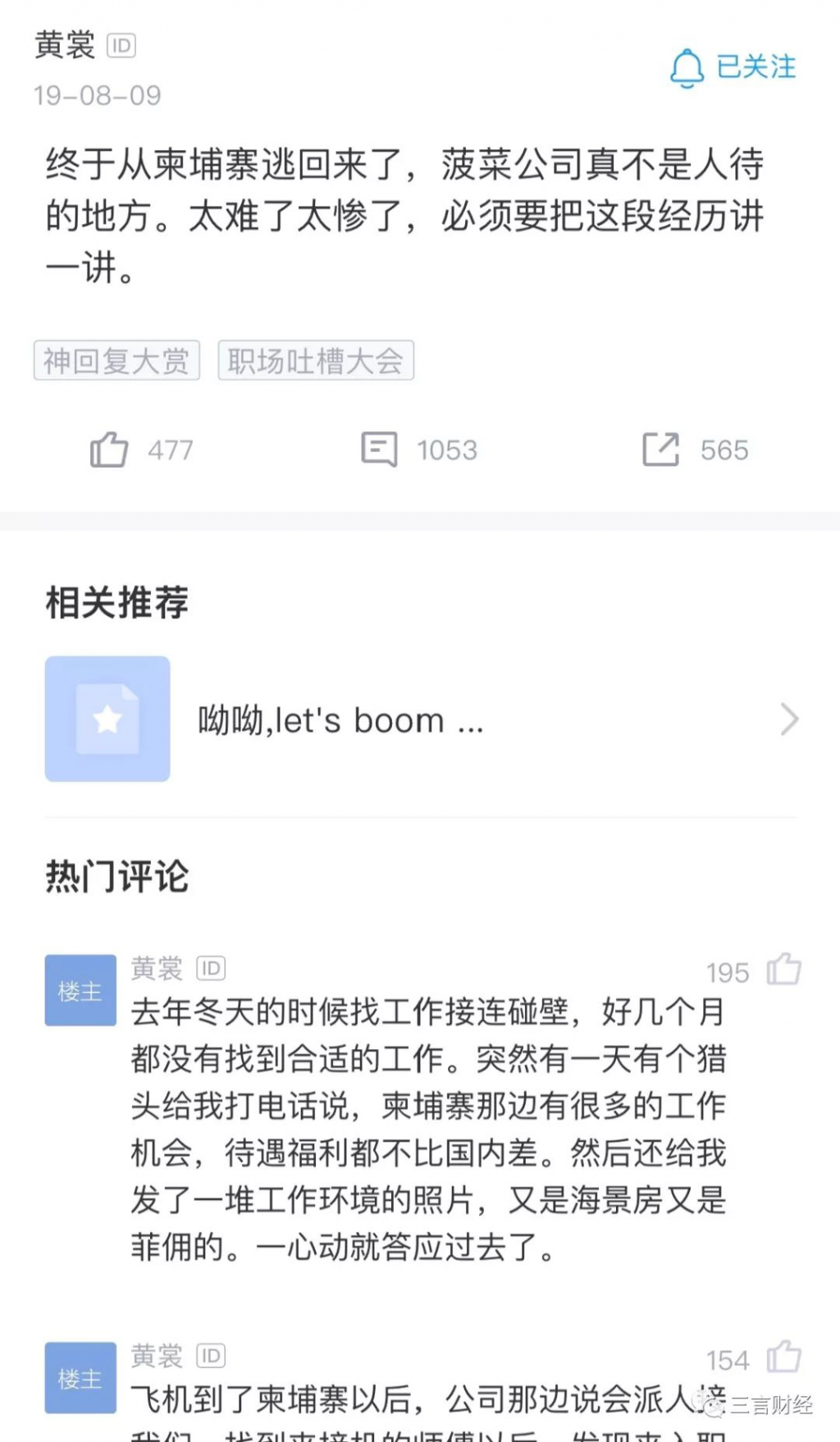Viewport: 840px width, 1442px height.
Task: Like the comment with 195 likes
Action: (783, 970)
